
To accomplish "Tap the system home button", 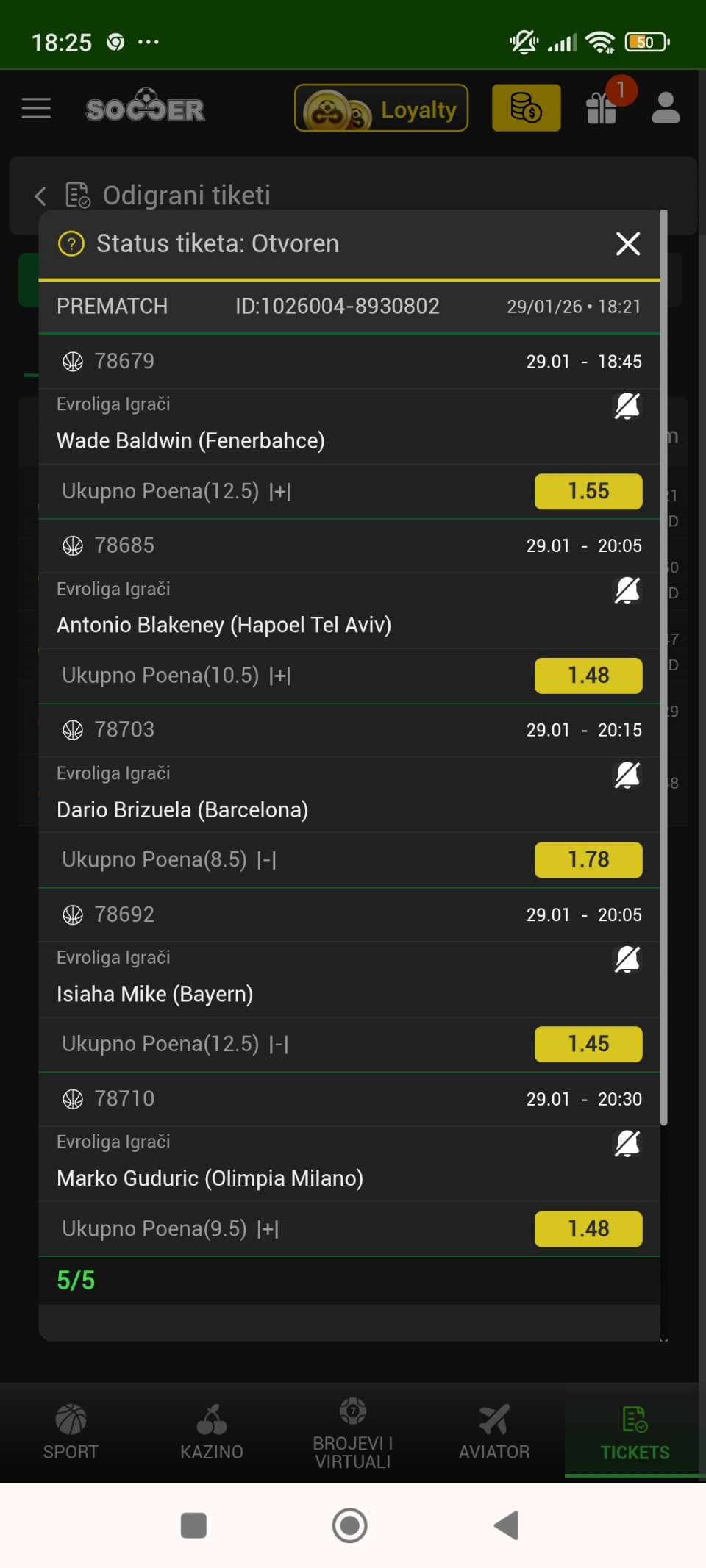I will (x=350, y=1525).
